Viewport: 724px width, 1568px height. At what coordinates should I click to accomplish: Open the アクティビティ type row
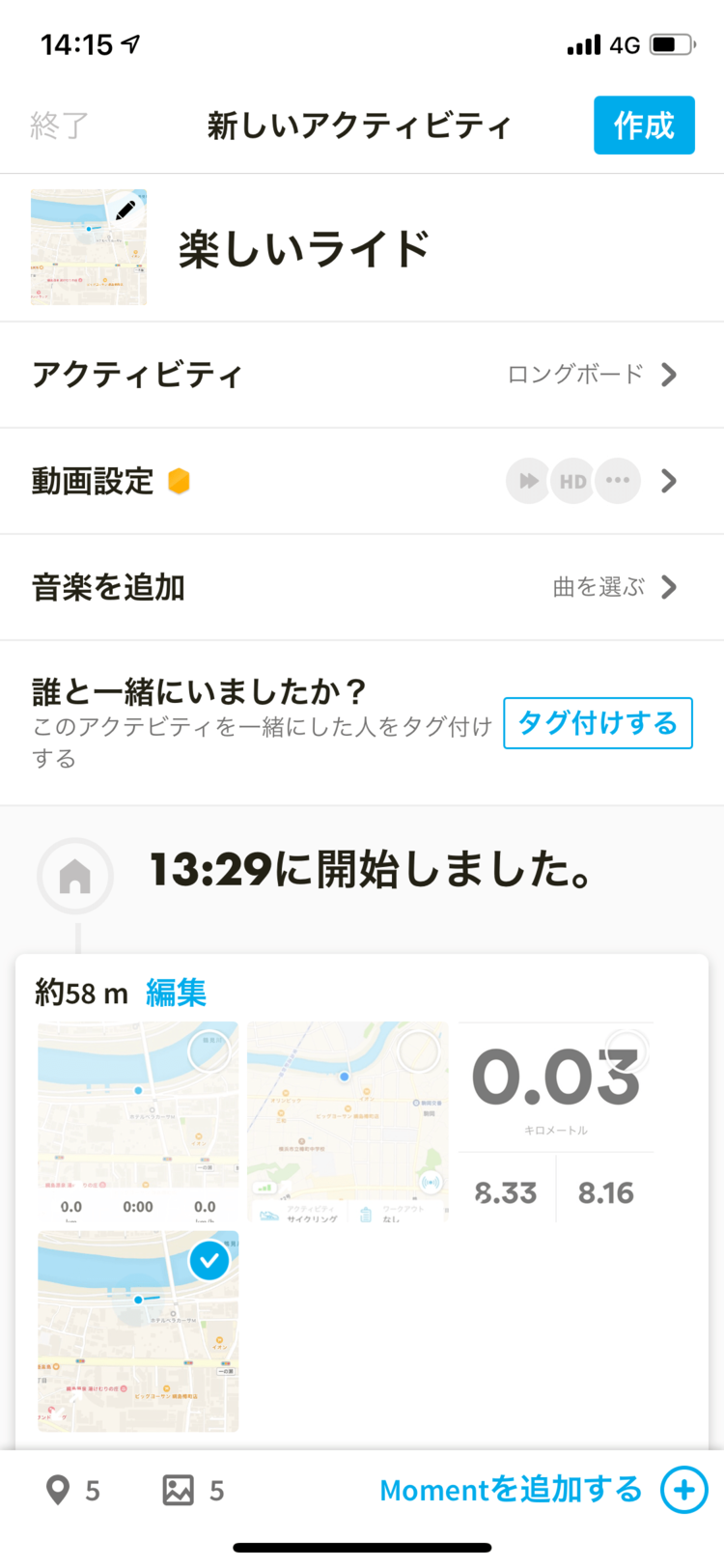coord(362,375)
